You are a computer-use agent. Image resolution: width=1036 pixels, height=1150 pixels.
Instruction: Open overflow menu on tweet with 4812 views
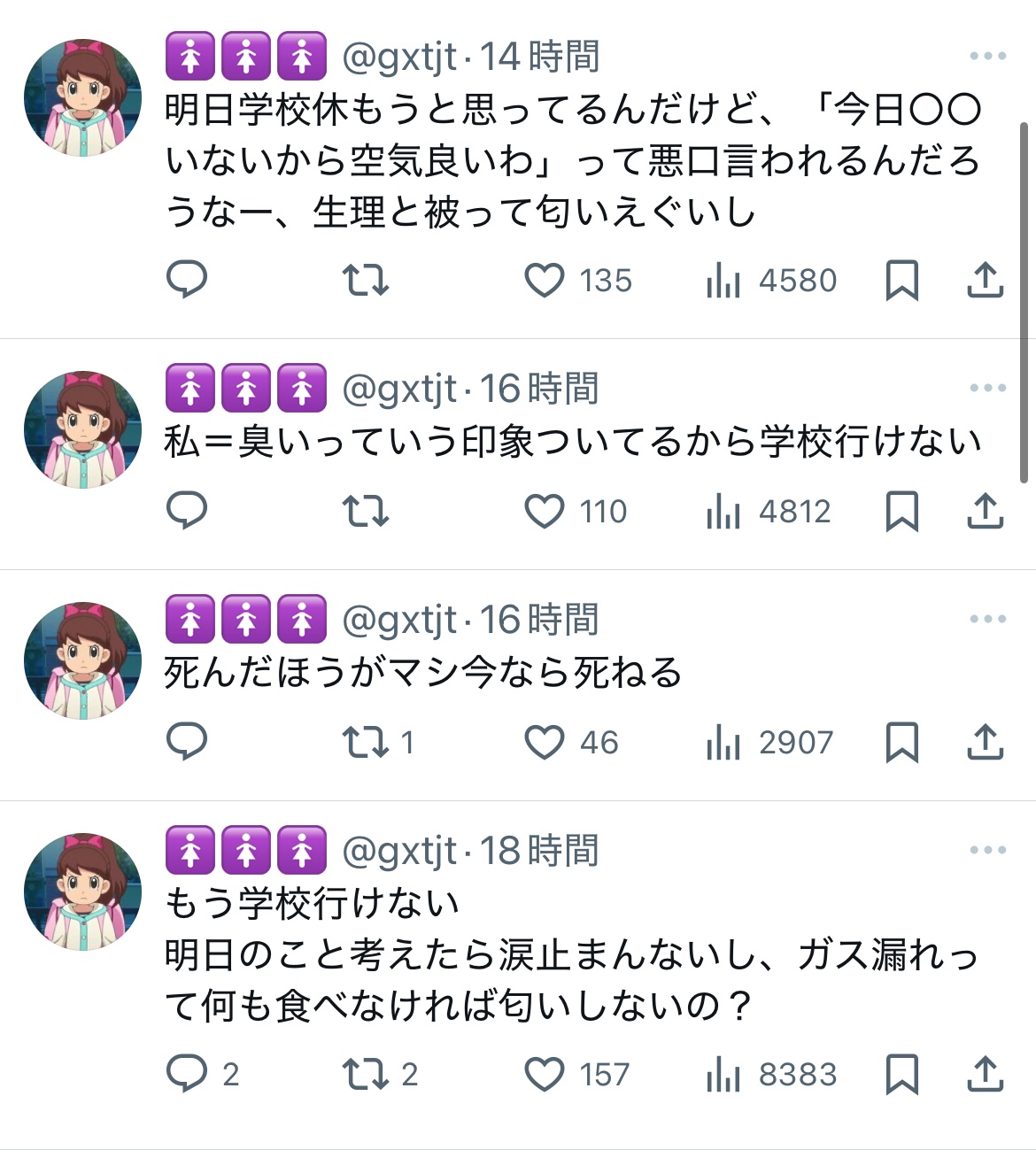tap(987, 388)
